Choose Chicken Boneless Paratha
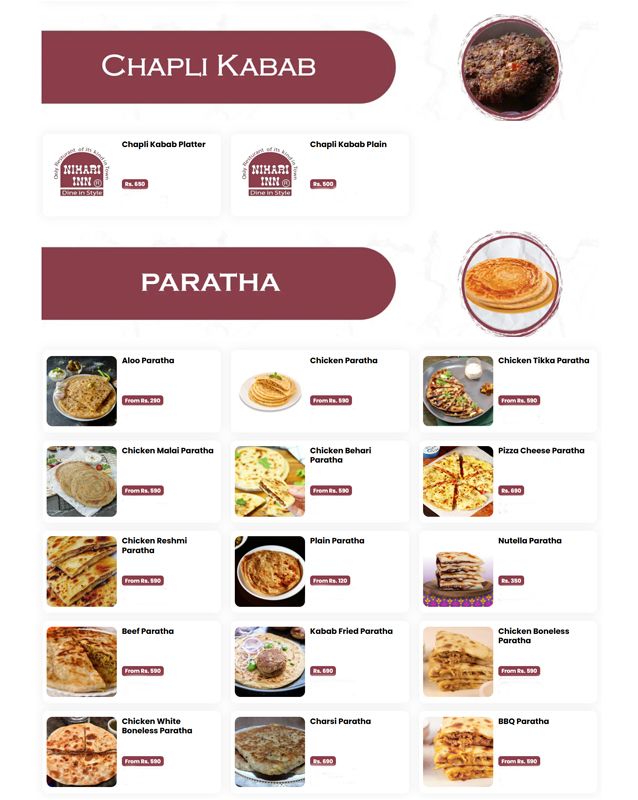This screenshot has height=800, width=638. pyautogui.click(x=508, y=662)
